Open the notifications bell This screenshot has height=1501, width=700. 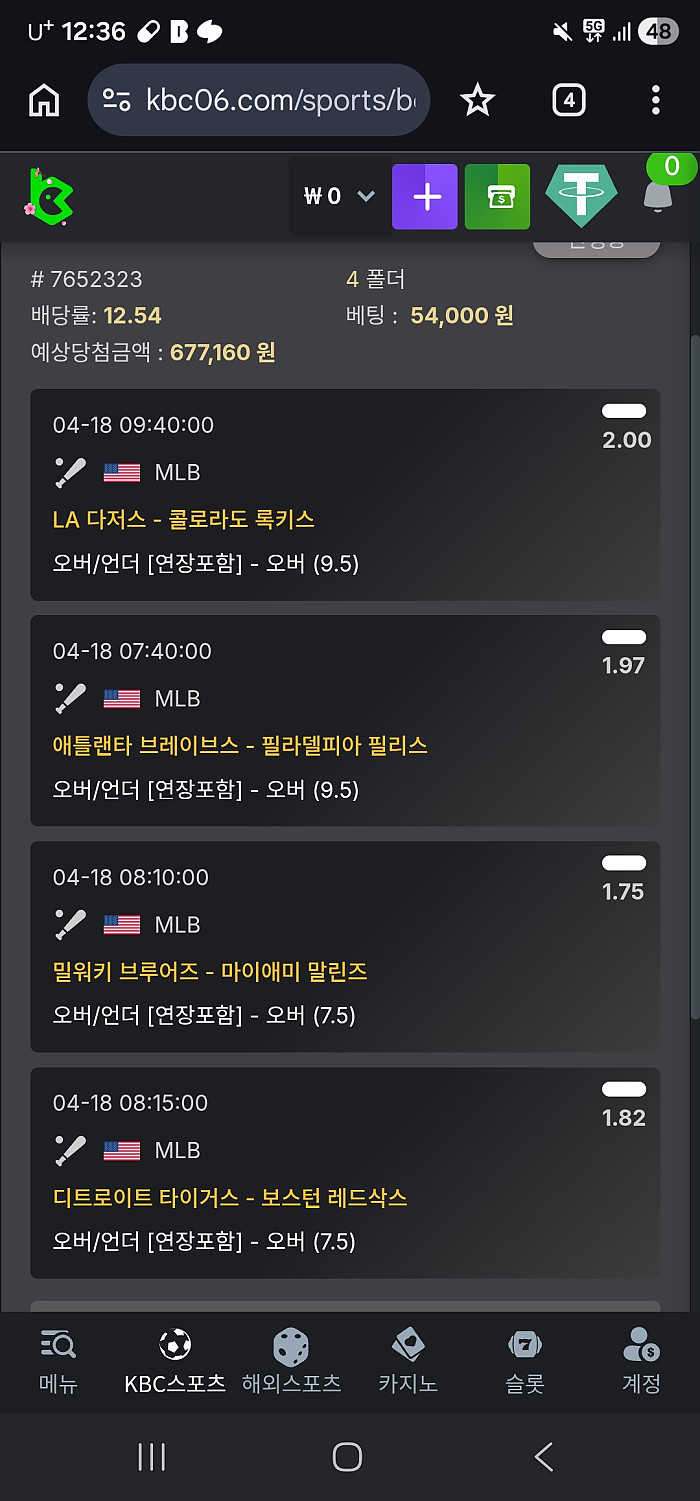pyautogui.click(x=657, y=195)
